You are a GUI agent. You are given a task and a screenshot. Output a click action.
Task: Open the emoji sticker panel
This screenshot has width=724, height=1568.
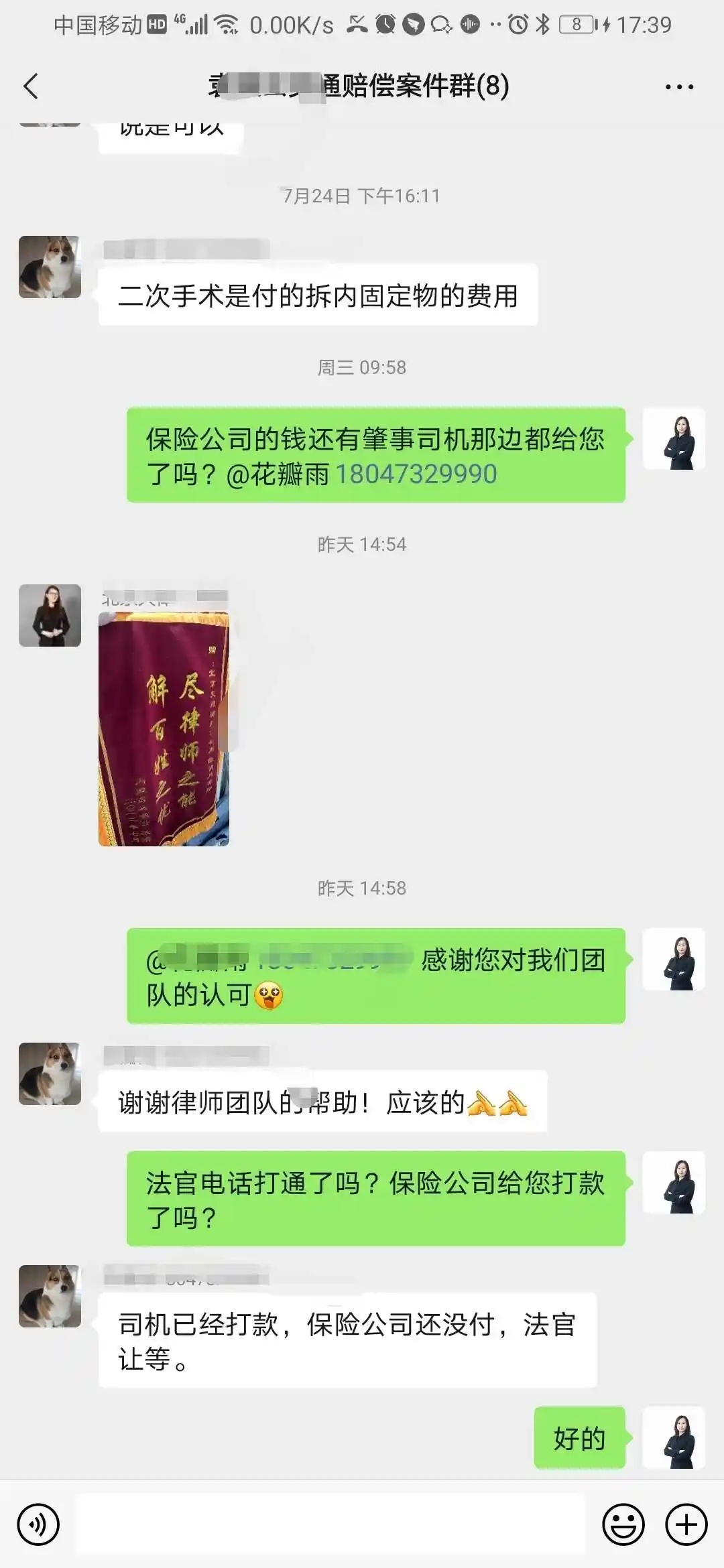coord(623,1524)
